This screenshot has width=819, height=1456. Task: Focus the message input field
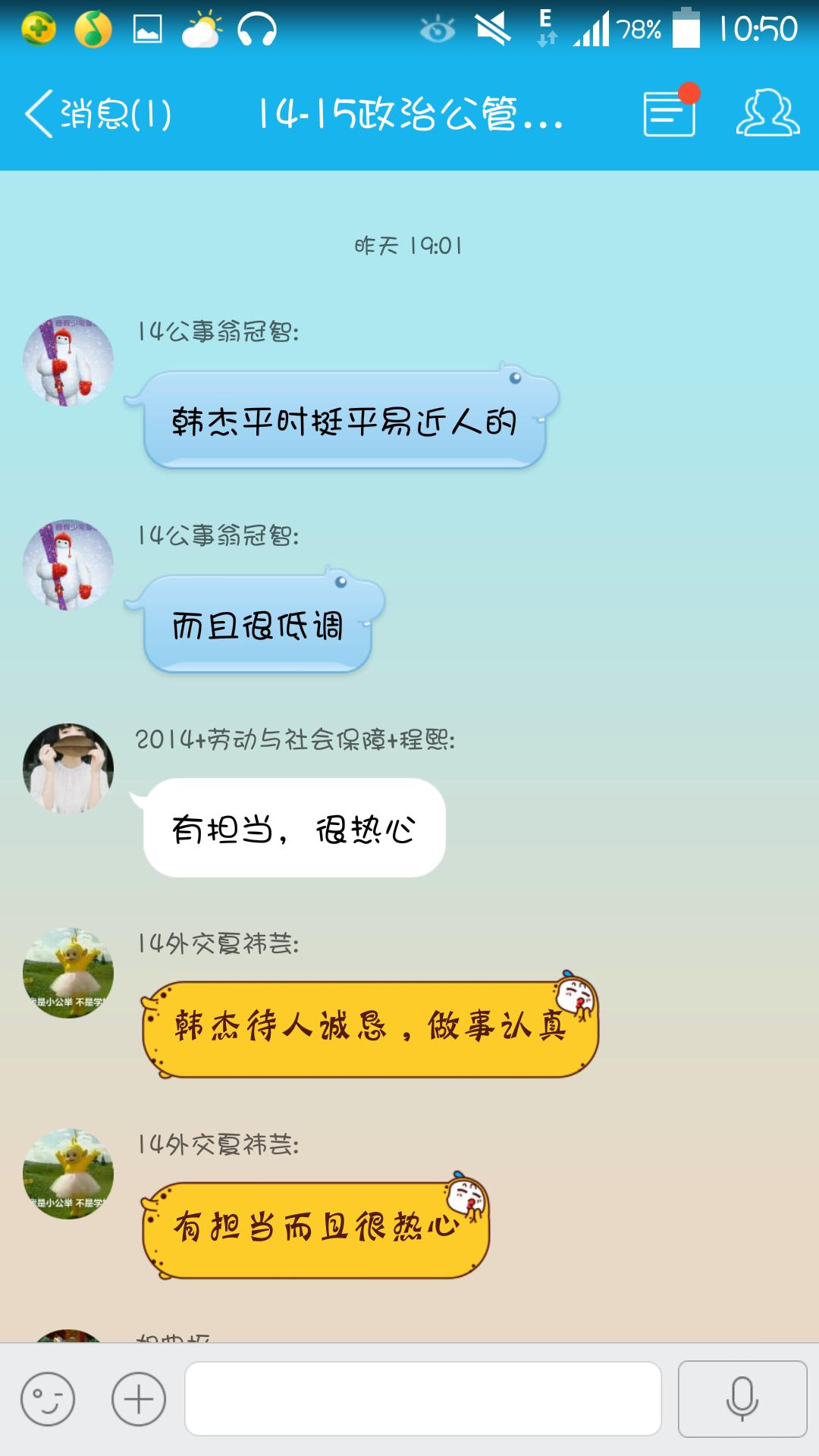click(x=423, y=1398)
